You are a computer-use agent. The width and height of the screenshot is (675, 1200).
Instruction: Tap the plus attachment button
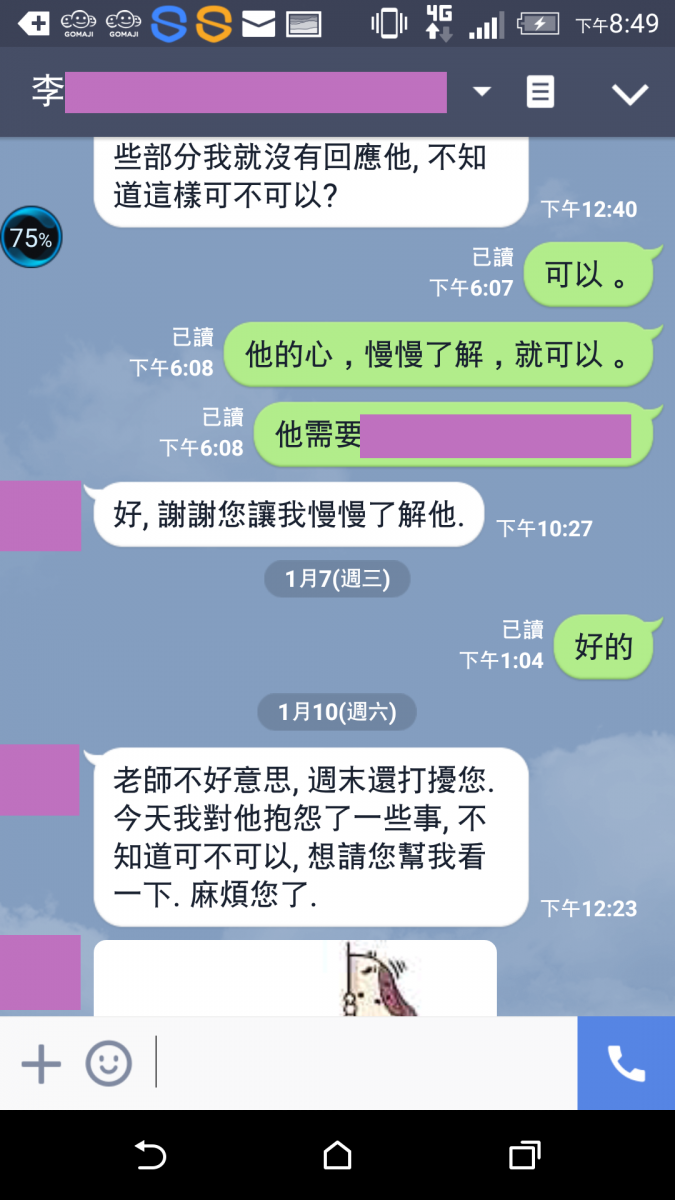point(41,1062)
